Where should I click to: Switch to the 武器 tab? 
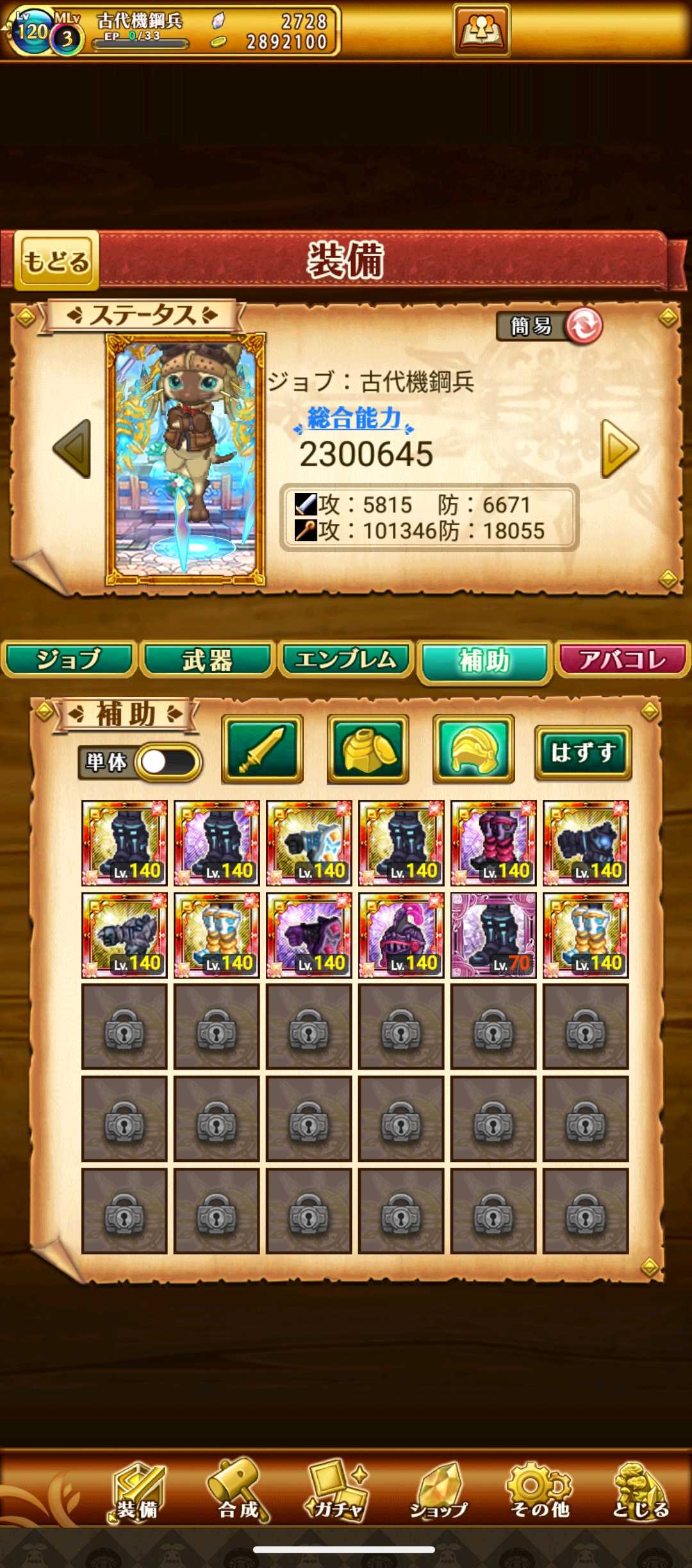(207, 659)
